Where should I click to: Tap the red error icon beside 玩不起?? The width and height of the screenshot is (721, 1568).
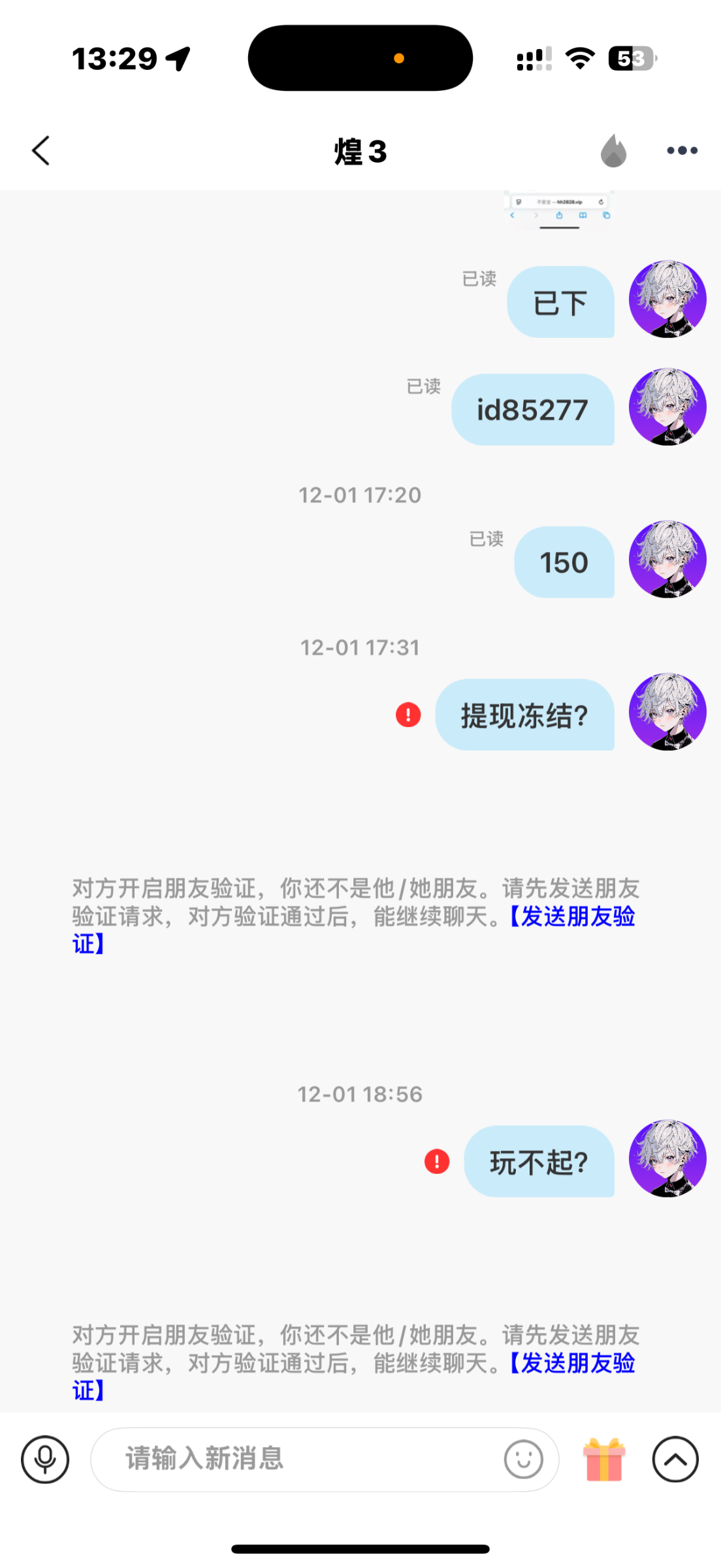437,1161
